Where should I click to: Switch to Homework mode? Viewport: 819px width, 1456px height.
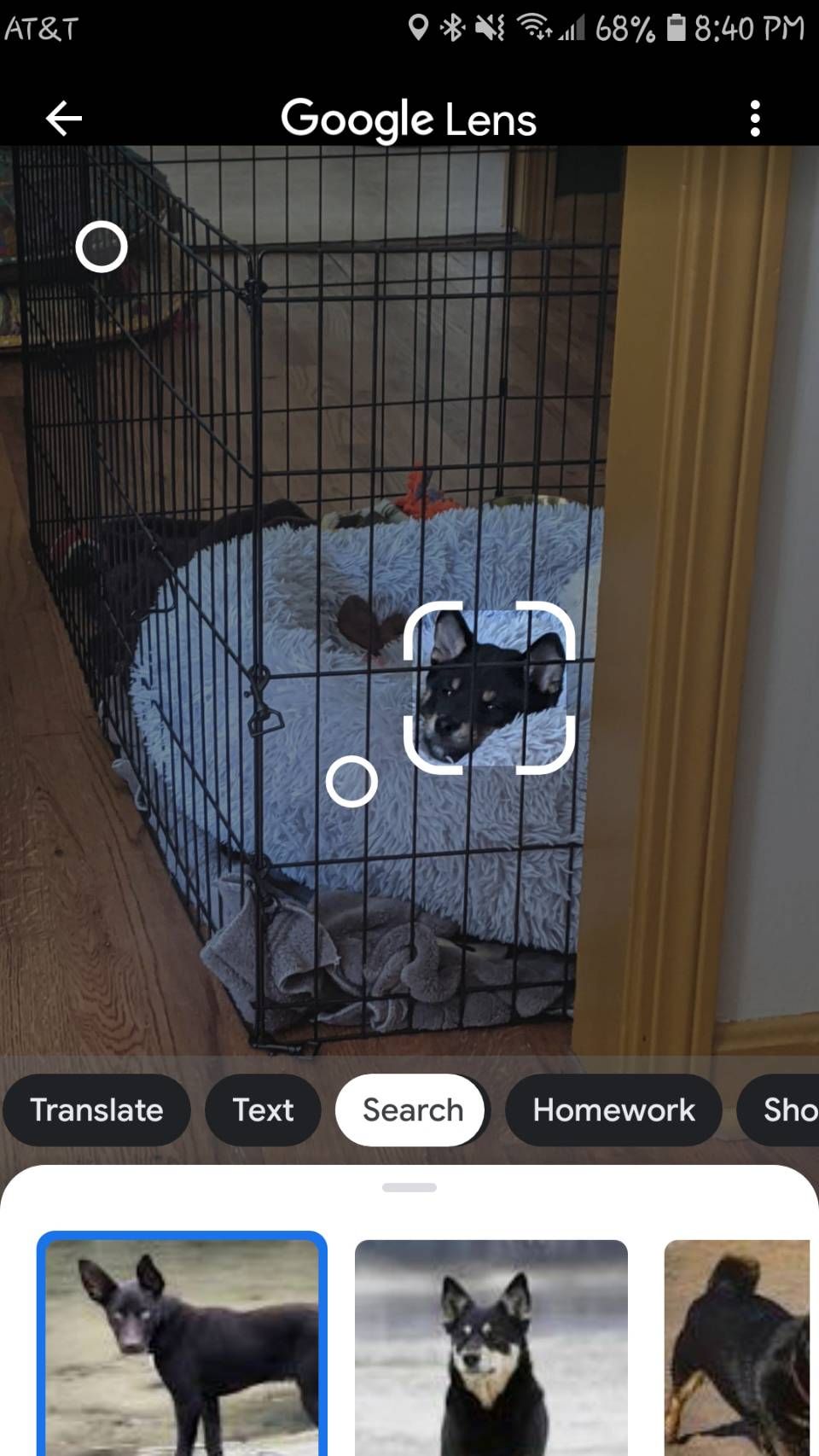click(x=613, y=1110)
